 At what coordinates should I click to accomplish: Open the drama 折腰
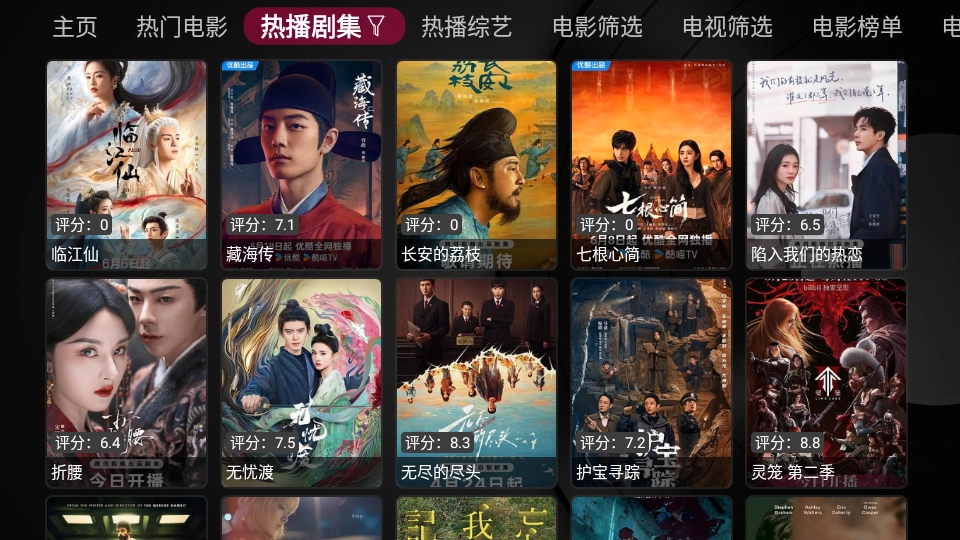(x=127, y=383)
